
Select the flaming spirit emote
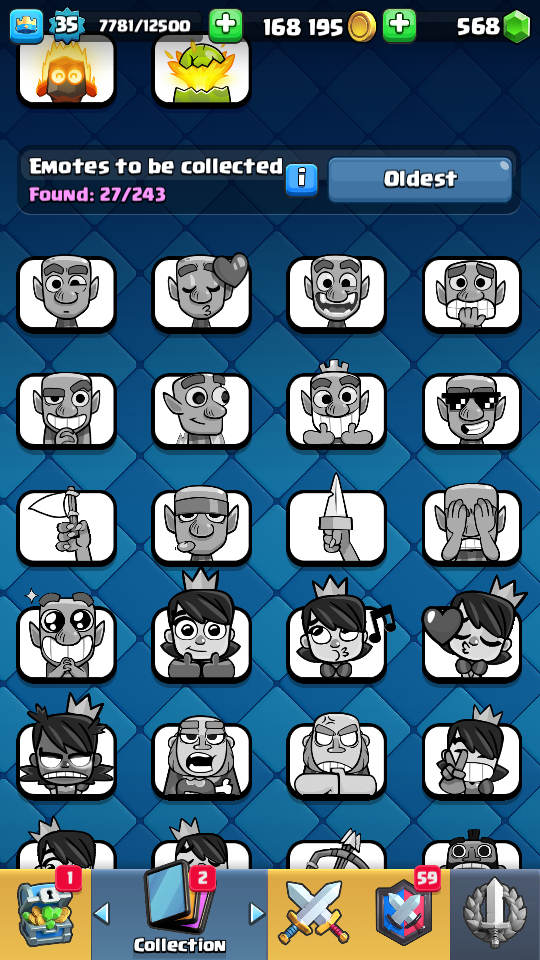(66, 70)
